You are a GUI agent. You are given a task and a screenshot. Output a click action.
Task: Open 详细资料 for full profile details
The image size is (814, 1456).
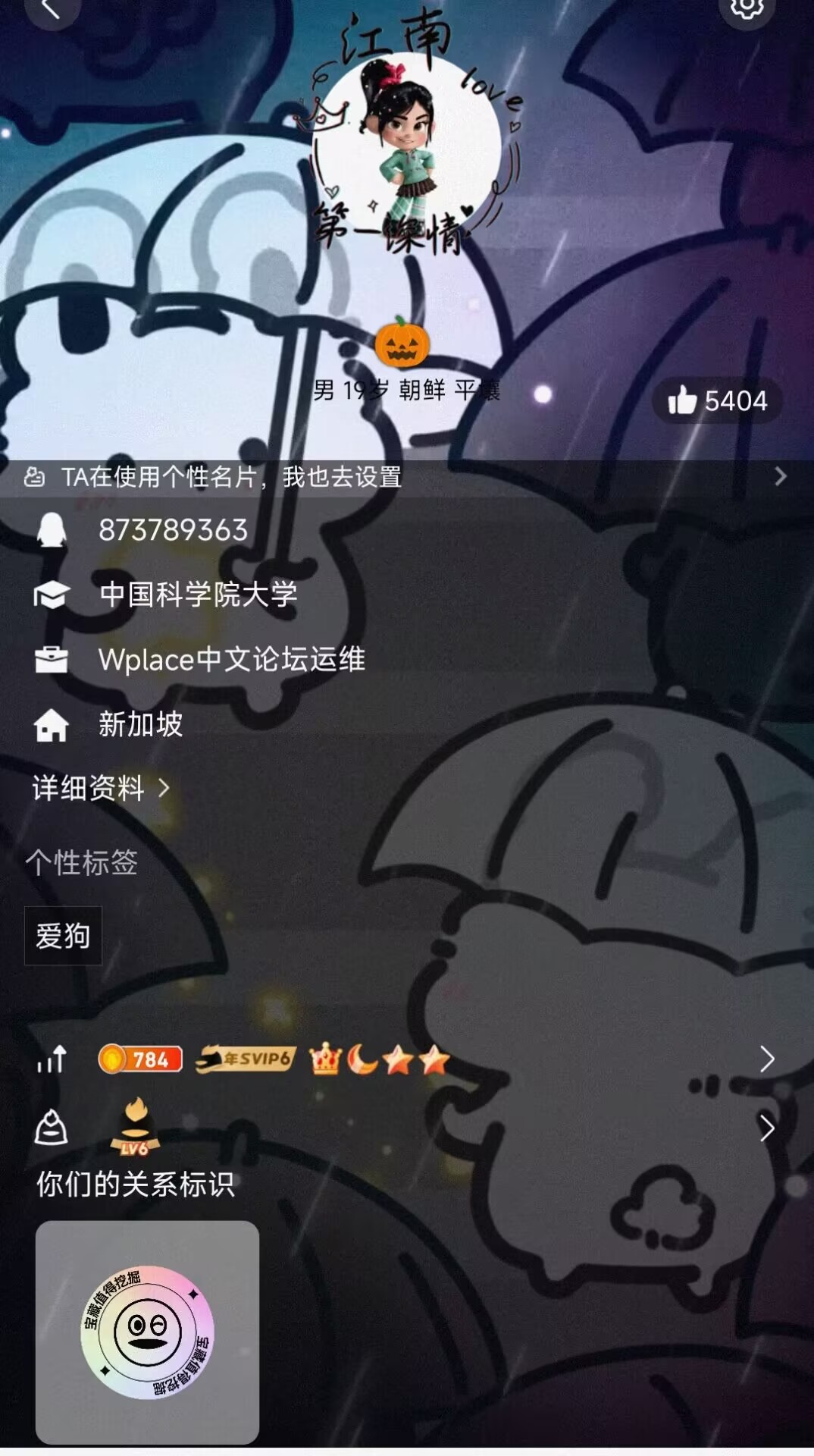[x=100, y=789]
